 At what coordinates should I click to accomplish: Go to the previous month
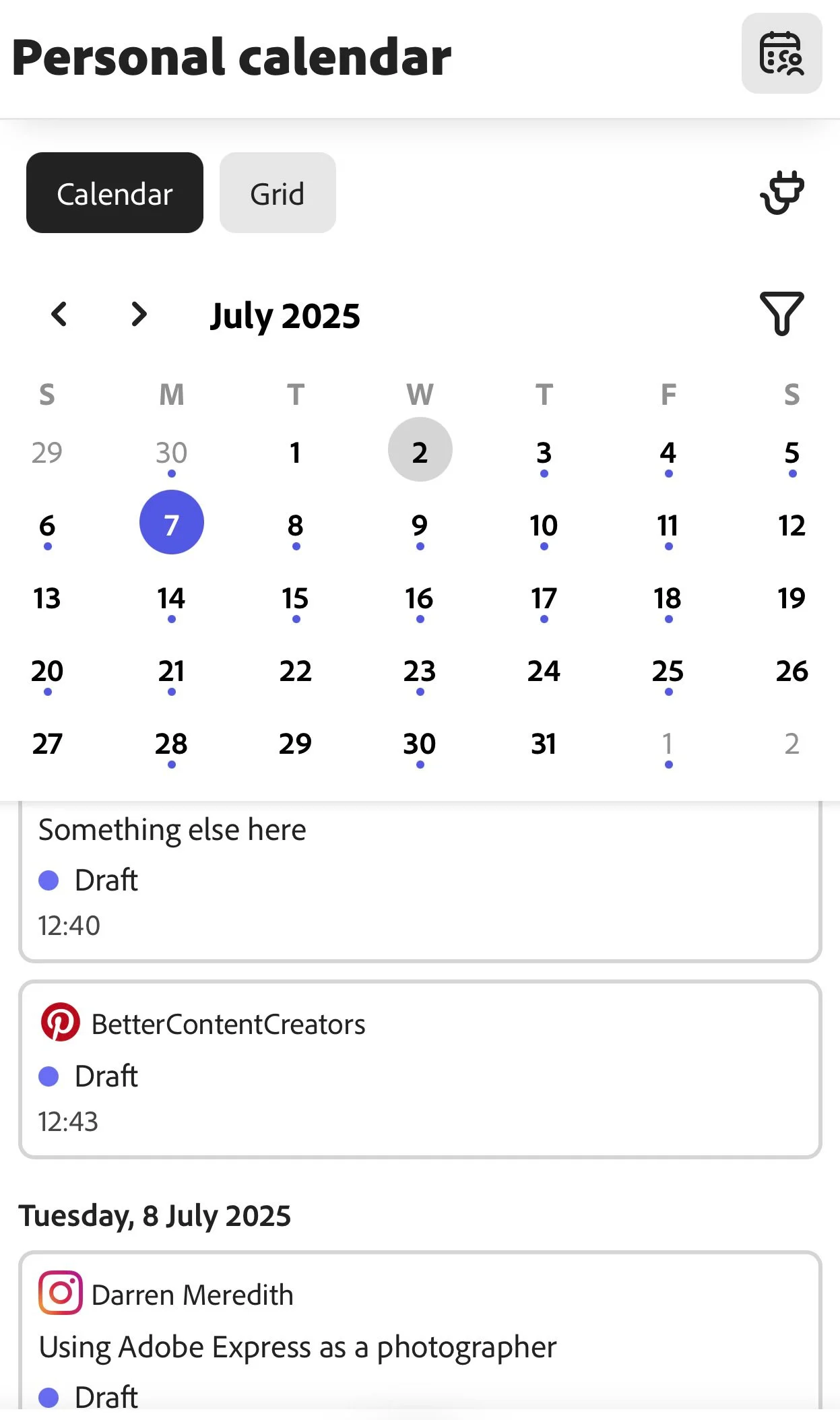pyautogui.click(x=59, y=314)
